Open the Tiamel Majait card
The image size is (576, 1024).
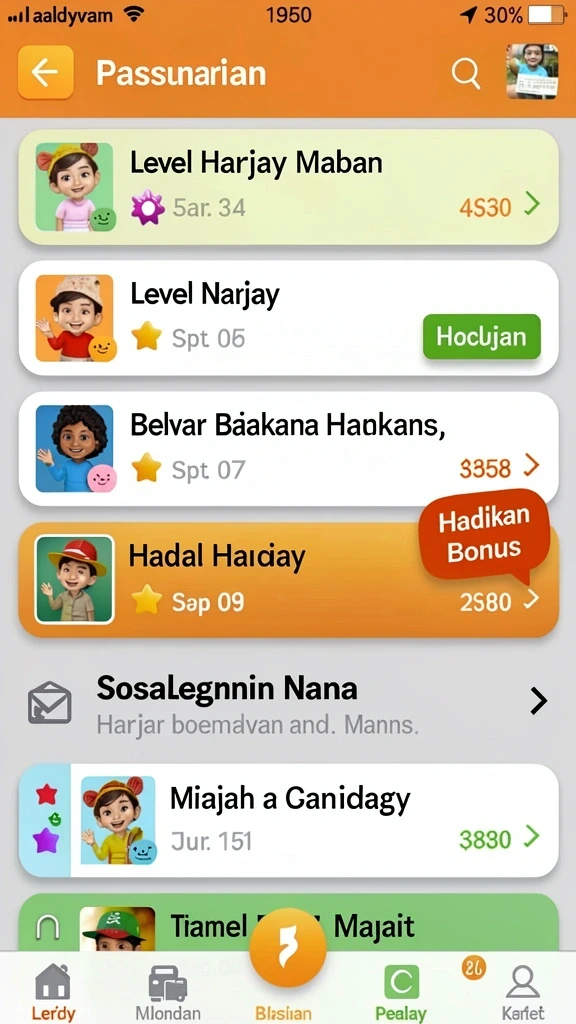click(x=288, y=922)
